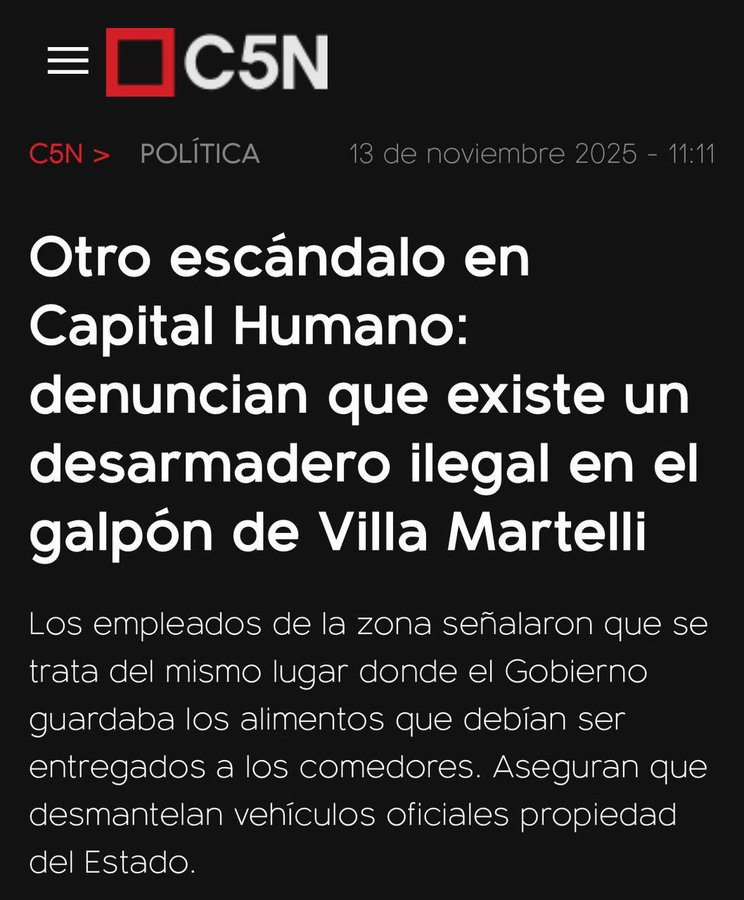The image size is (744, 900).
Task: Open the POLÍTICA section
Action: (200, 154)
